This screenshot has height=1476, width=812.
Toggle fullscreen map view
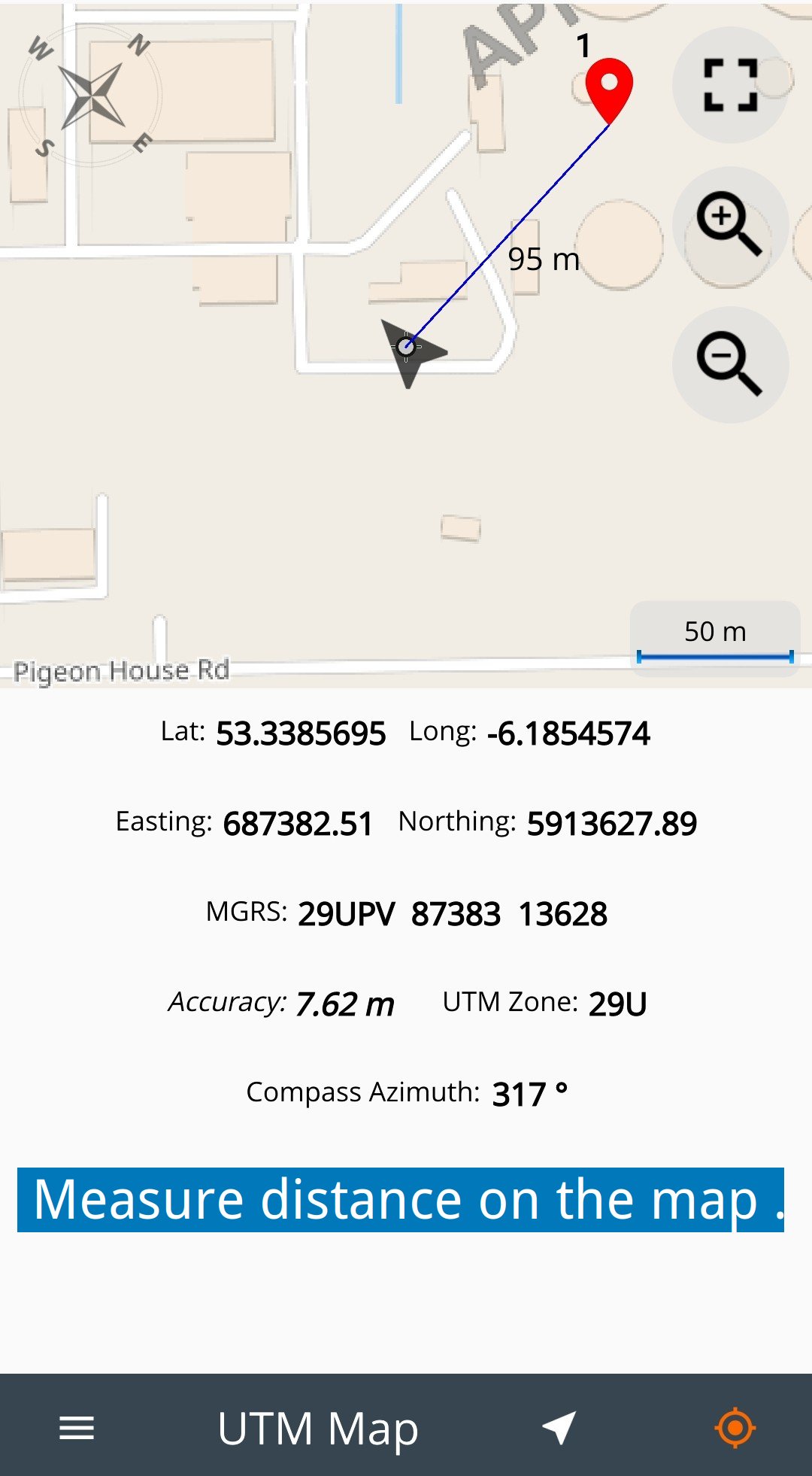pyautogui.click(x=729, y=85)
